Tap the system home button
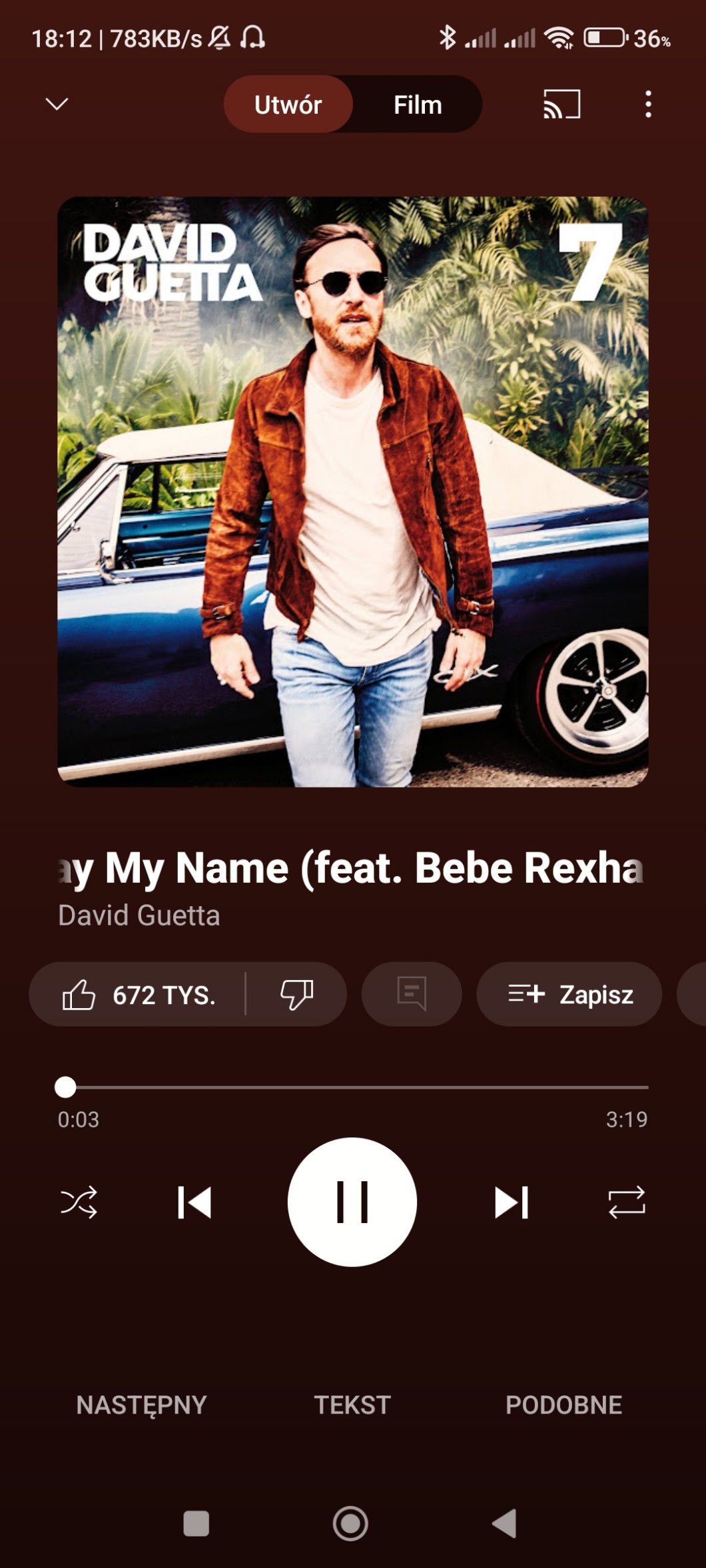Screen dimensions: 706x1568 [350, 1523]
